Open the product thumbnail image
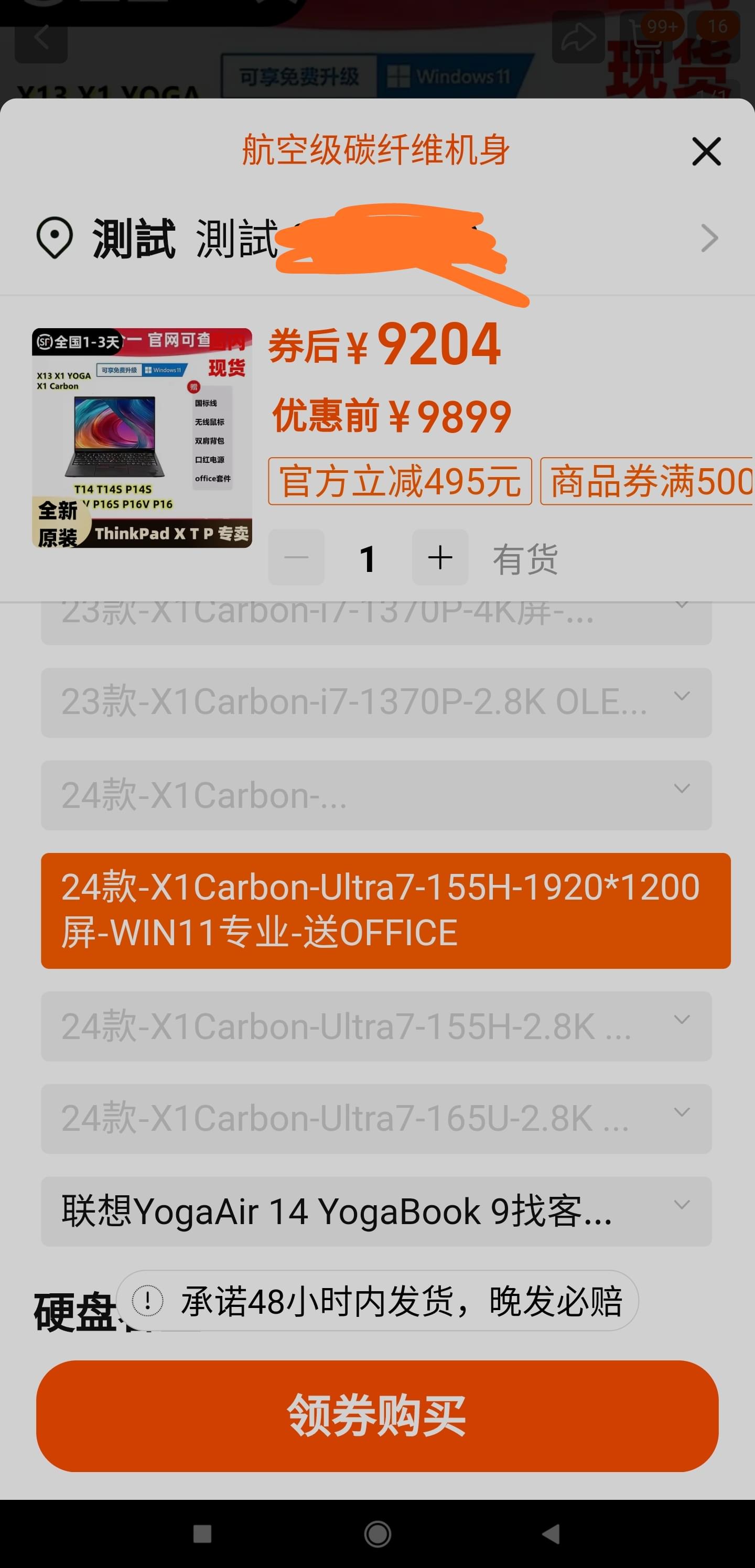This screenshot has height=1568, width=755. point(142,438)
